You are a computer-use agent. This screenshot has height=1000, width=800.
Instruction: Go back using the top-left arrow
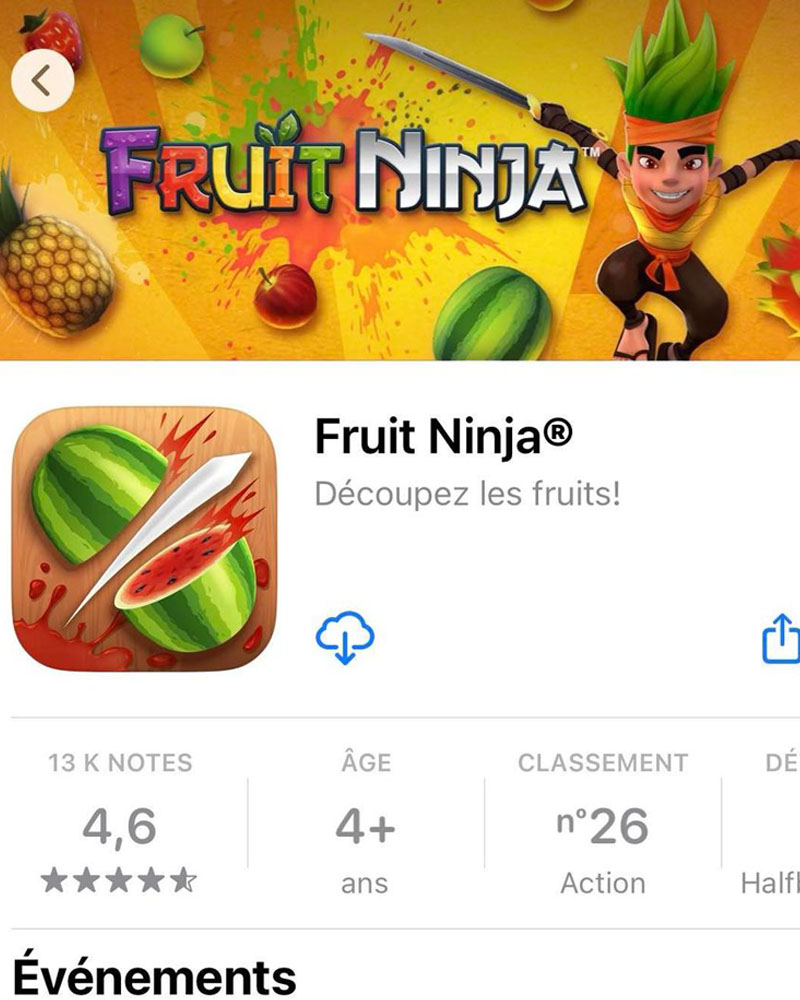click(x=42, y=82)
